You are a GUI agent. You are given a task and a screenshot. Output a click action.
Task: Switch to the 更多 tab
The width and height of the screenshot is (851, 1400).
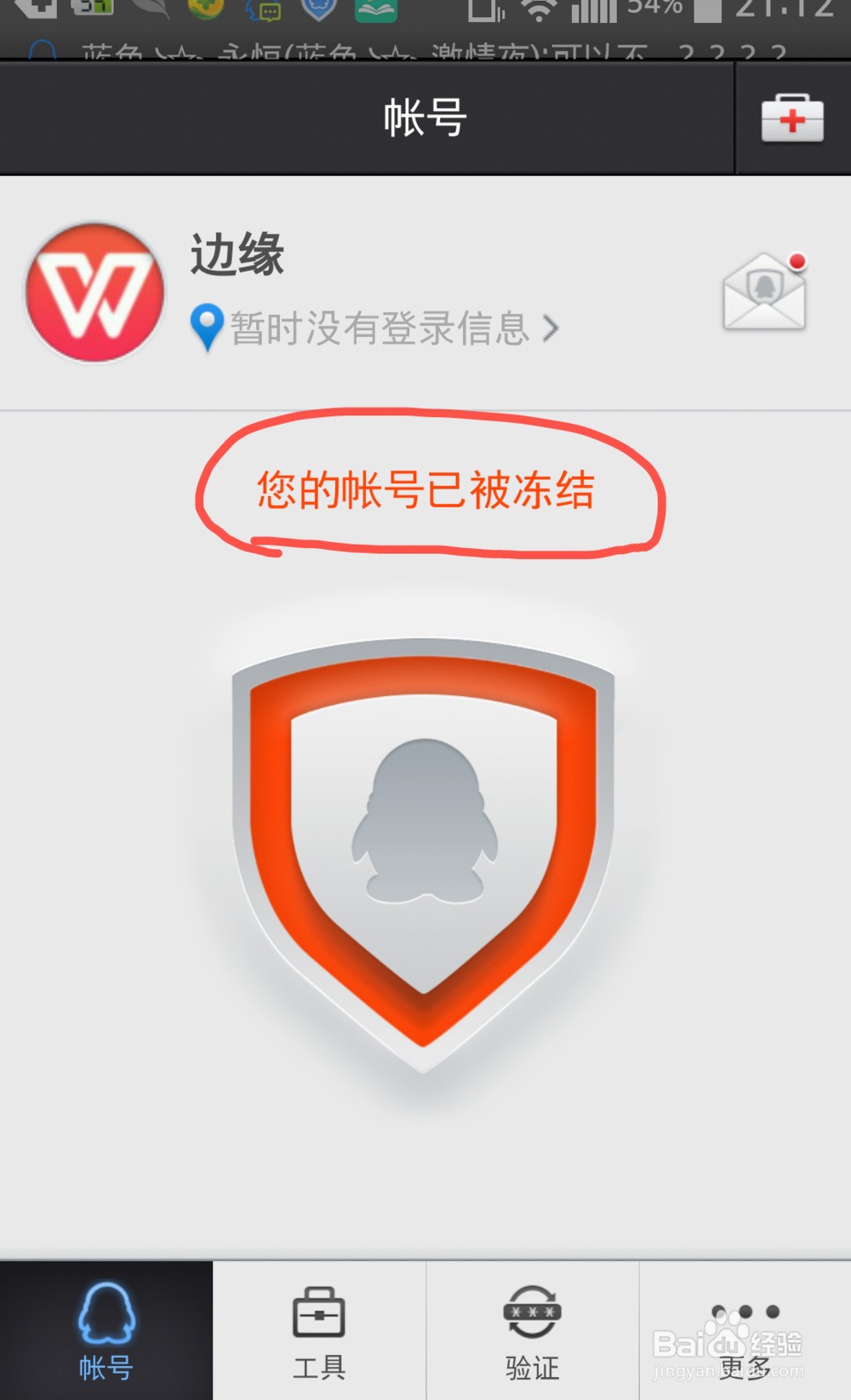coord(745,1330)
